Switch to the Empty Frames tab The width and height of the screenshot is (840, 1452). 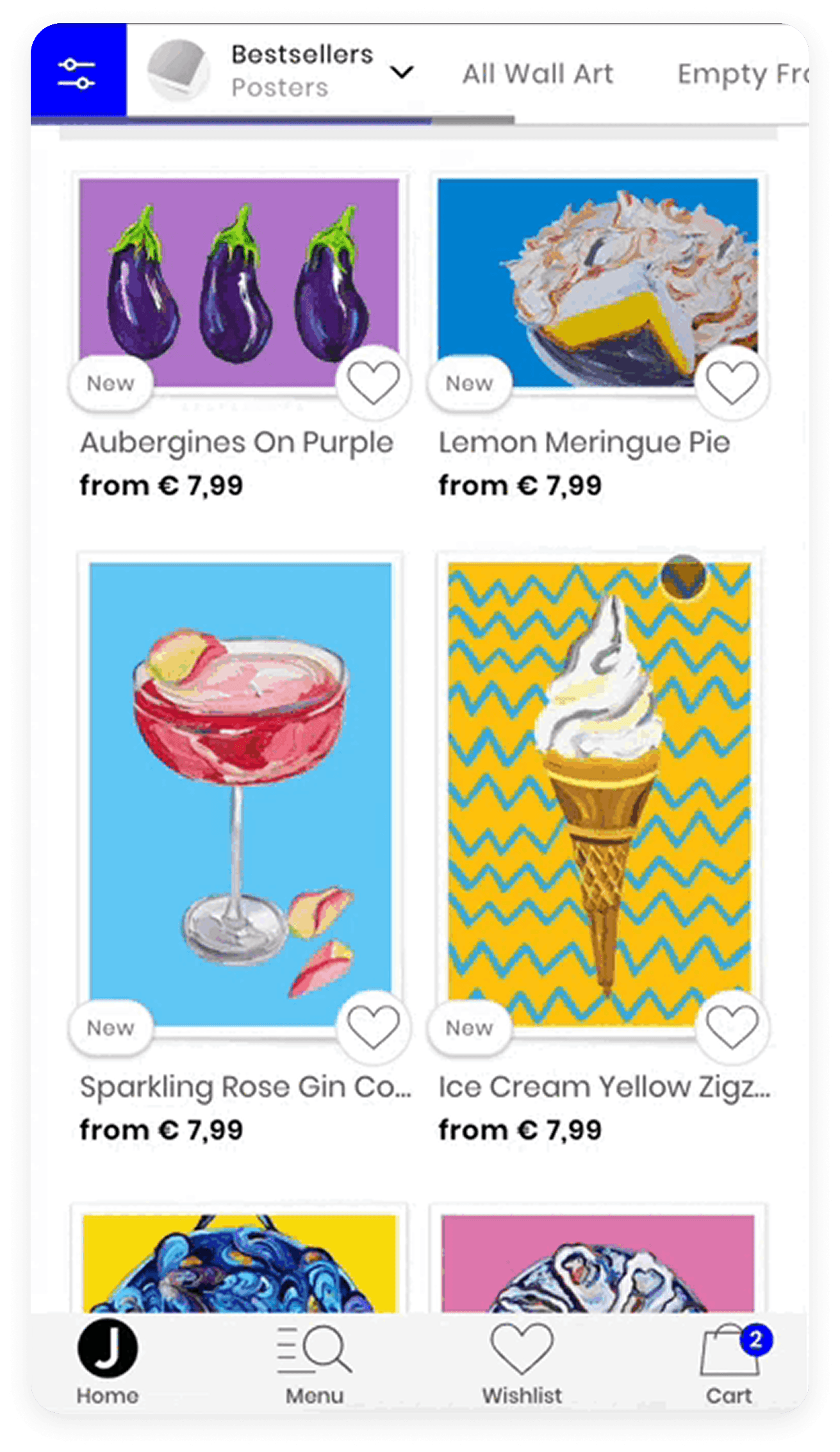pos(743,74)
